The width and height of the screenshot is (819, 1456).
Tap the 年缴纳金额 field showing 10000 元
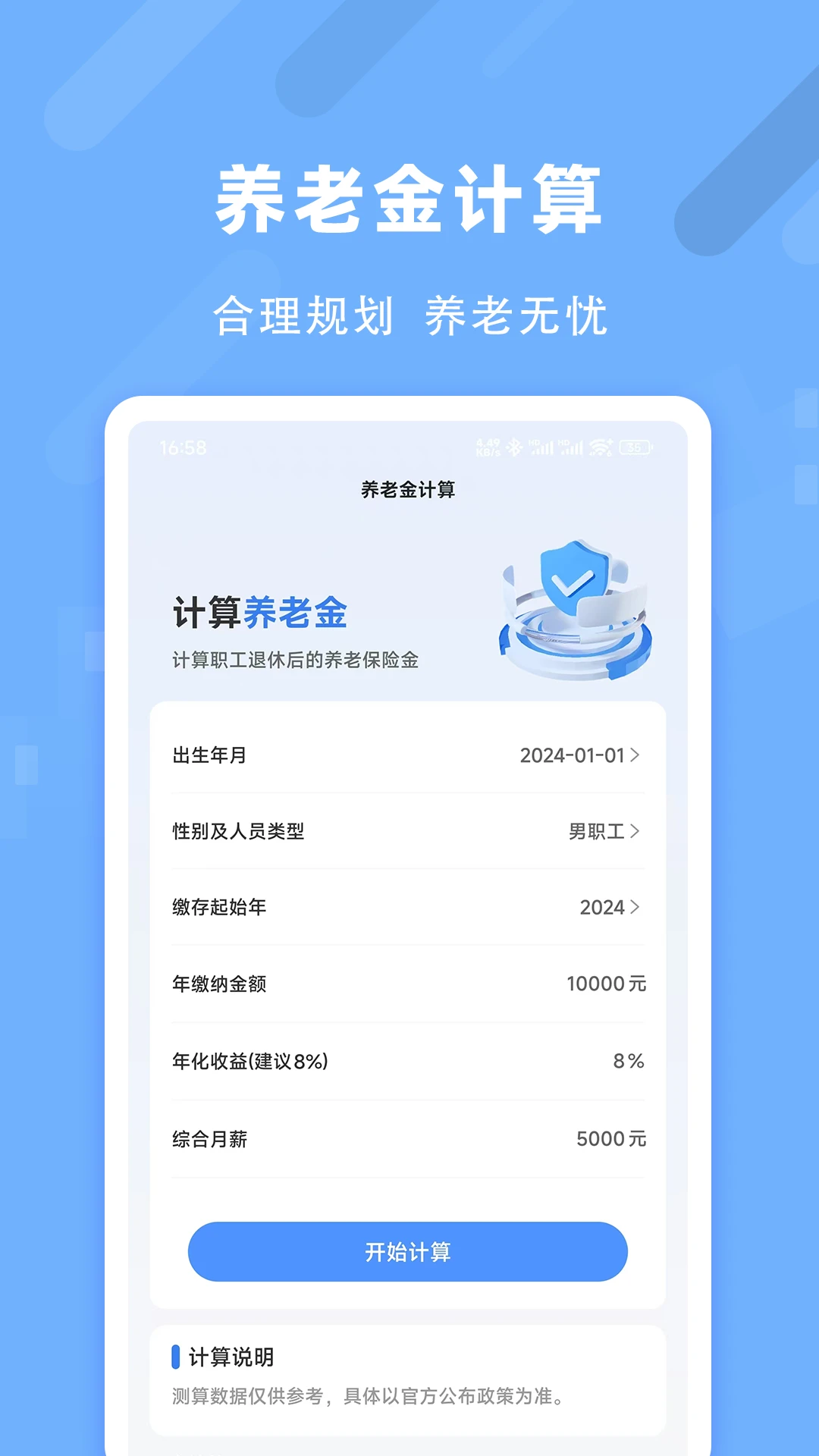(409, 983)
